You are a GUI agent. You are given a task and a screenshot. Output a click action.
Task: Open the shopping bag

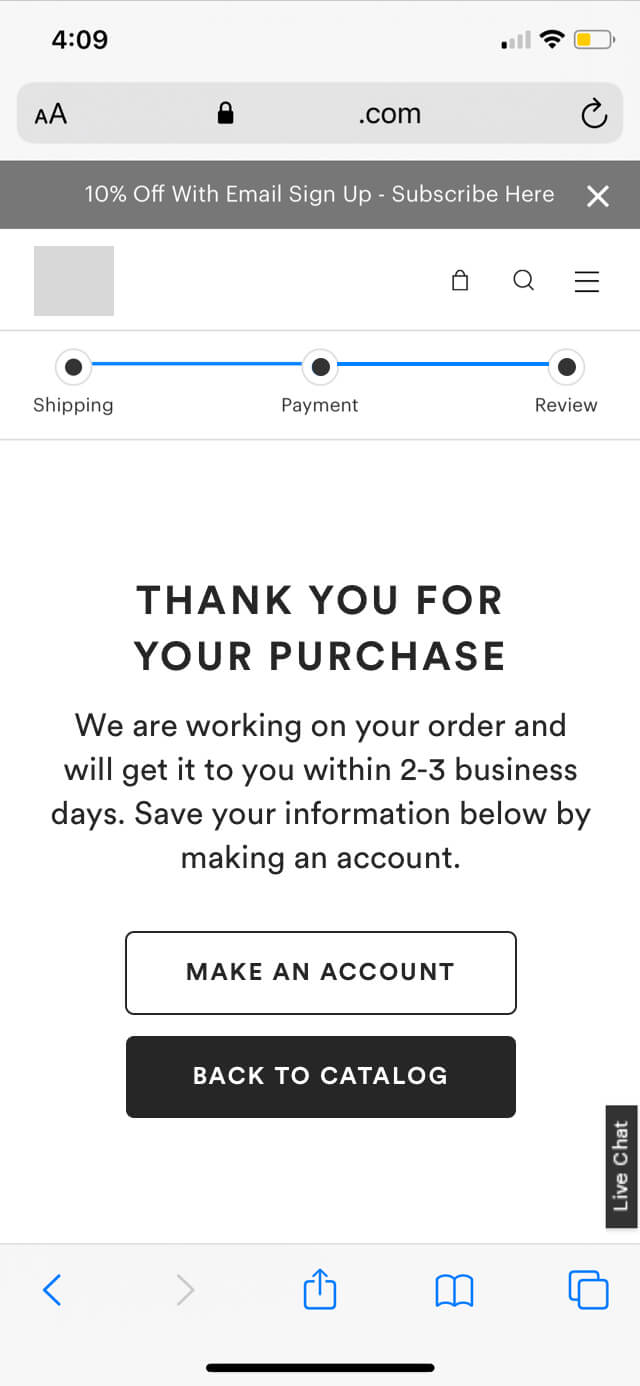point(460,280)
